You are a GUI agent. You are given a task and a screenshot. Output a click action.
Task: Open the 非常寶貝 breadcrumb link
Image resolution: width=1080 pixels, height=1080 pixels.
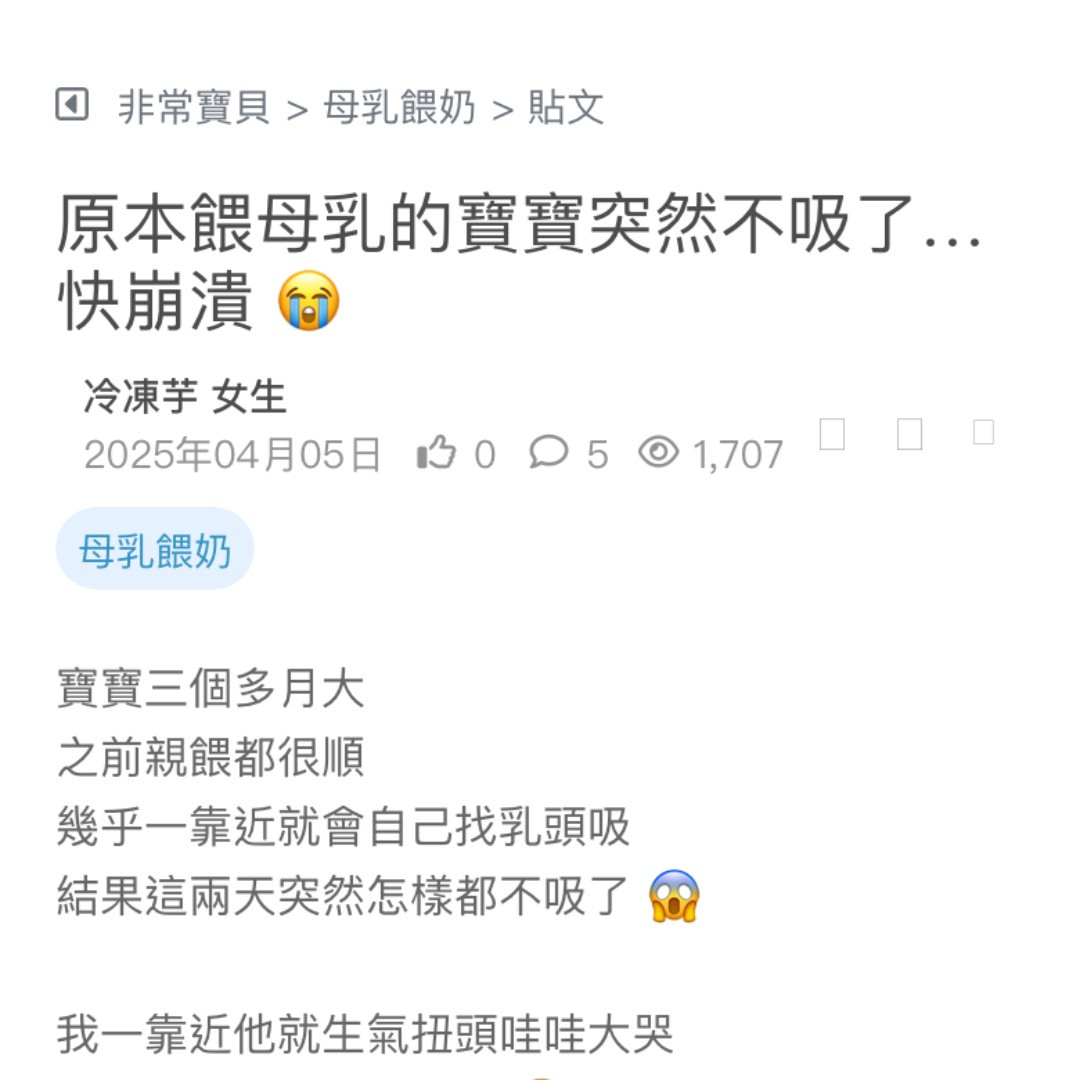[x=194, y=108]
